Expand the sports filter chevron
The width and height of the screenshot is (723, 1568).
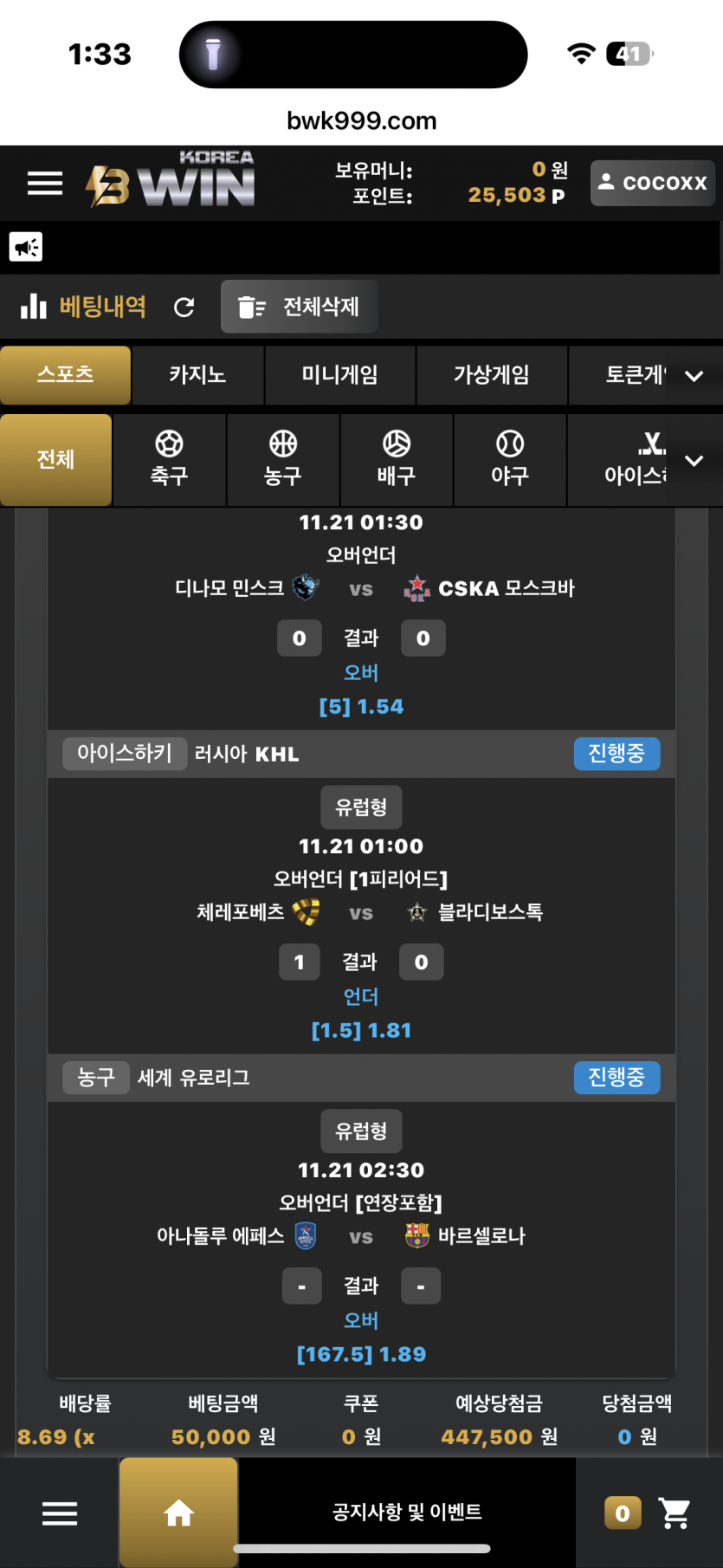(x=694, y=461)
